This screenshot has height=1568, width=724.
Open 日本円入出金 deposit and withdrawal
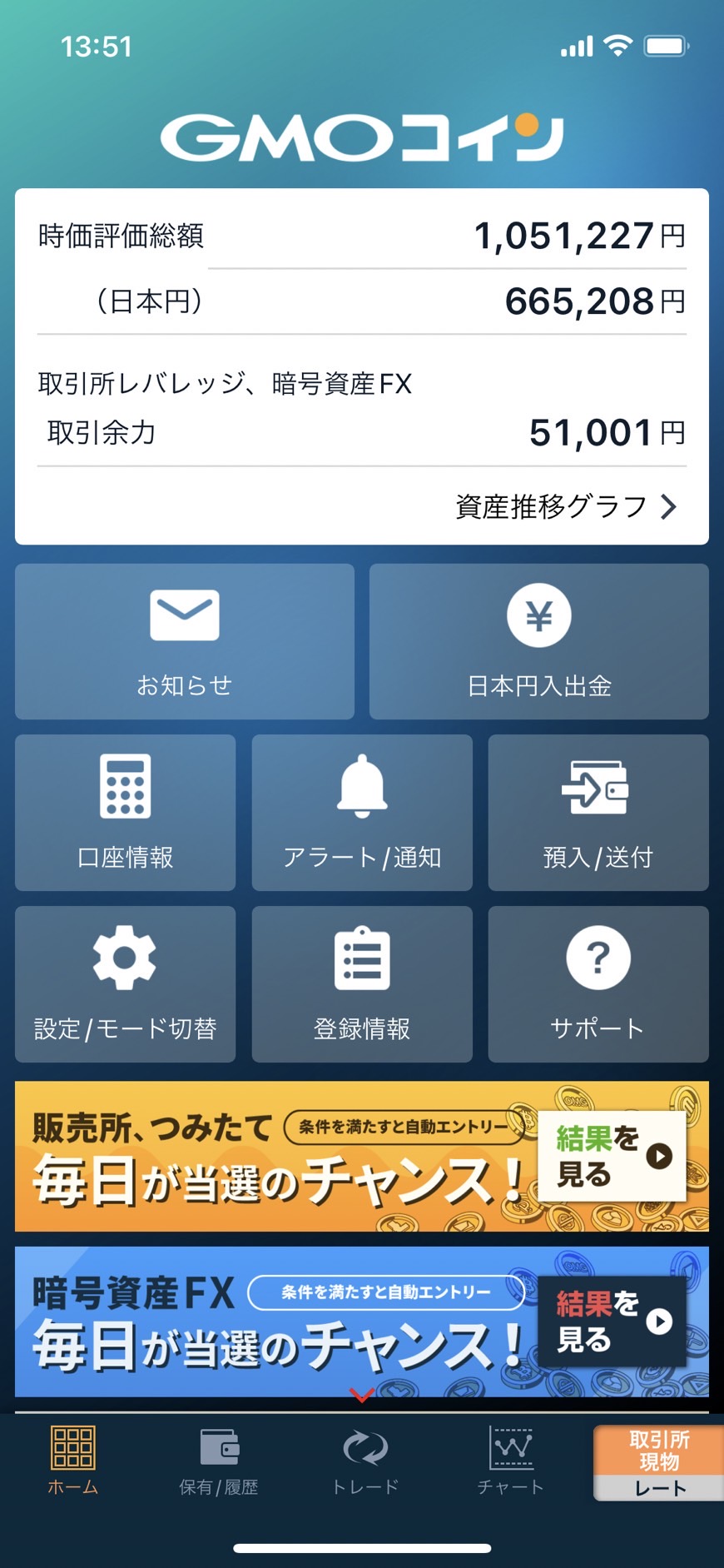pyautogui.click(x=538, y=641)
